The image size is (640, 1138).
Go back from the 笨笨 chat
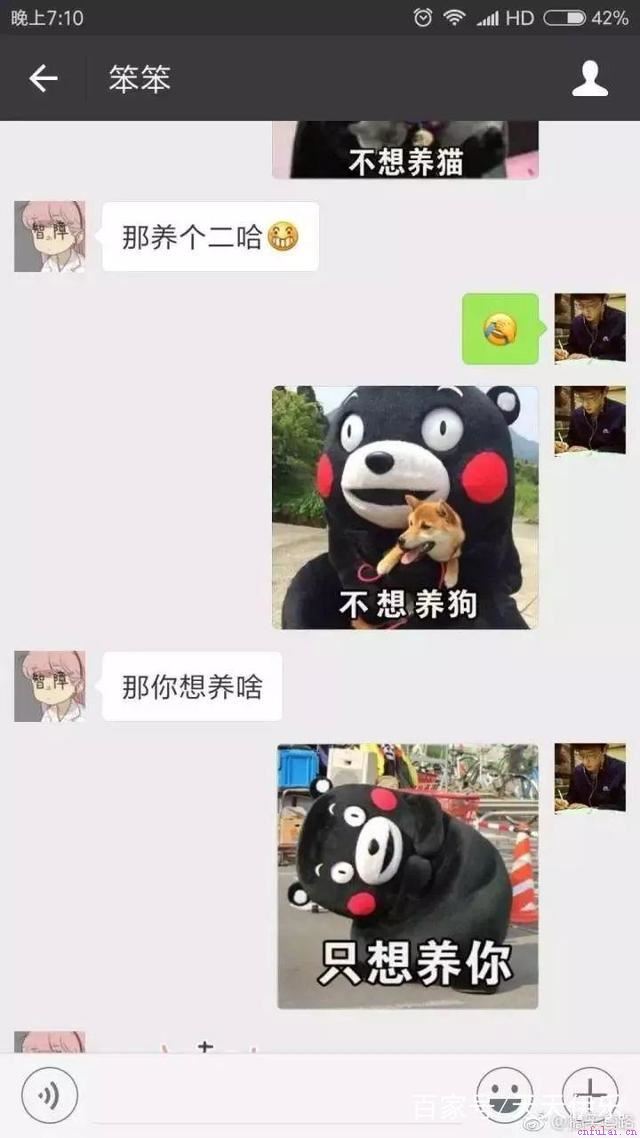pos(43,79)
